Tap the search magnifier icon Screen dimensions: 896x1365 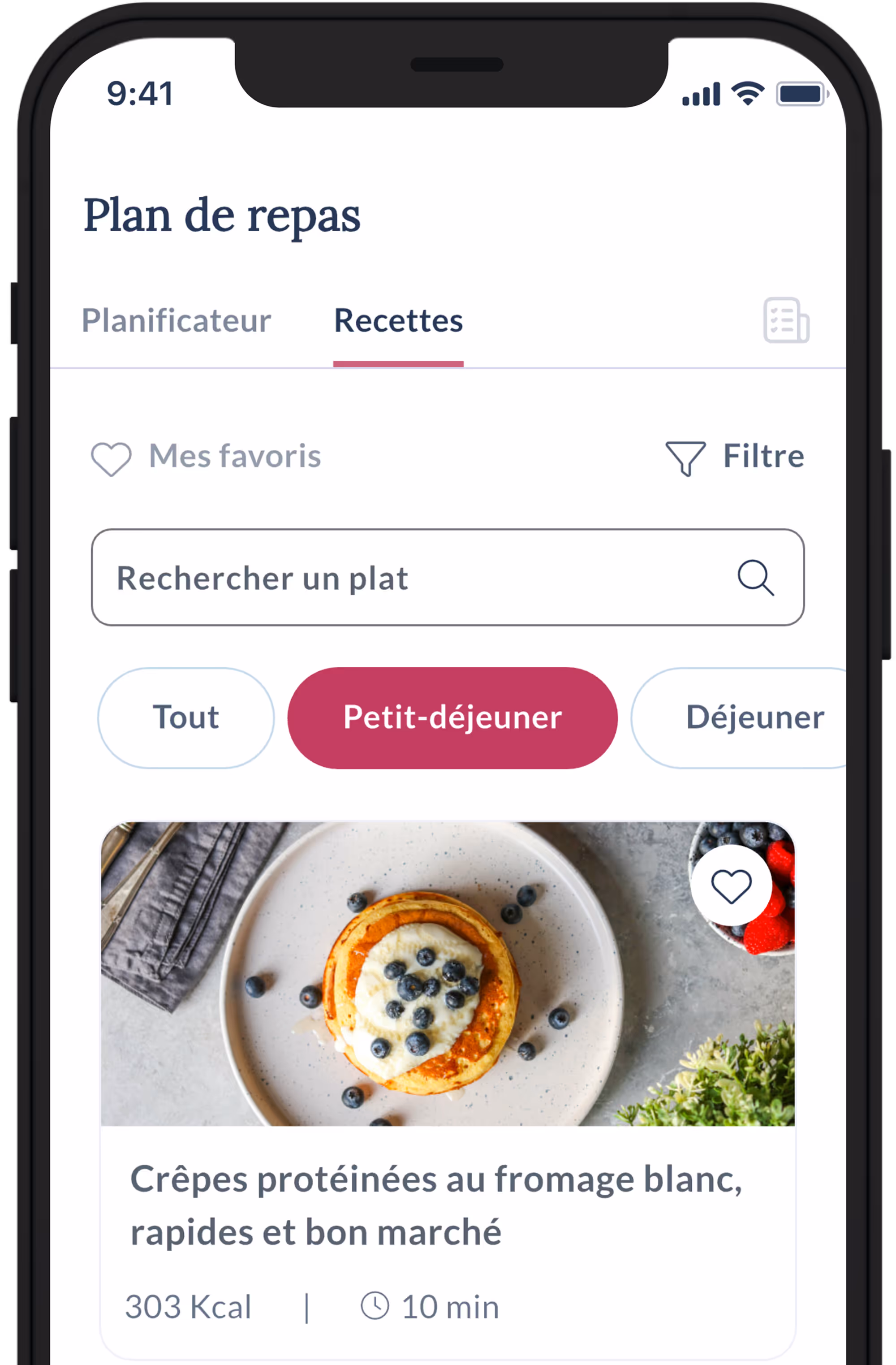coord(755,578)
